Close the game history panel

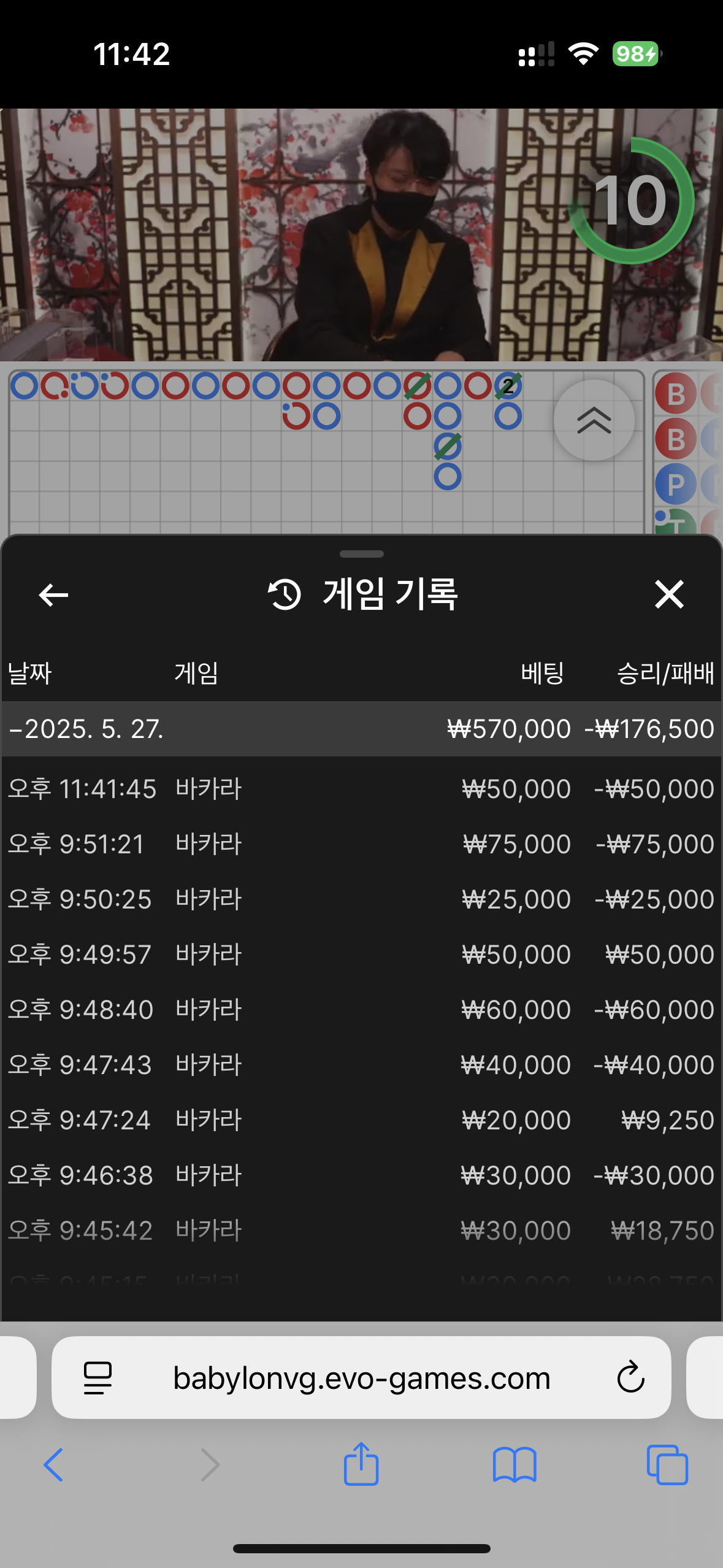pyautogui.click(x=668, y=594)
